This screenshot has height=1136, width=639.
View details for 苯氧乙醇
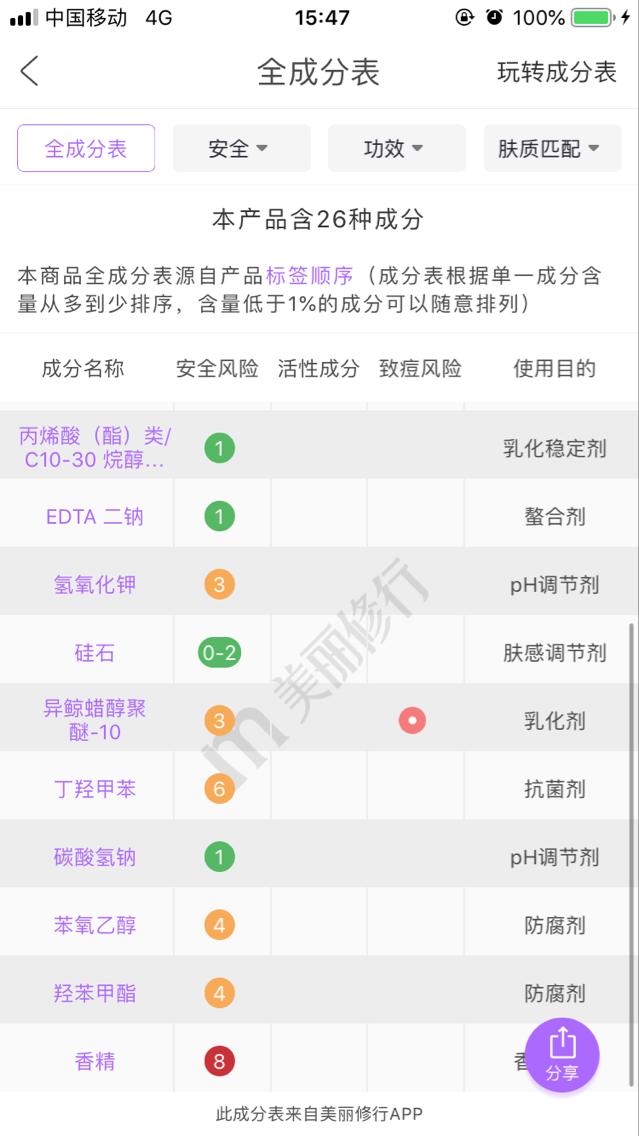tap(94, 925)
